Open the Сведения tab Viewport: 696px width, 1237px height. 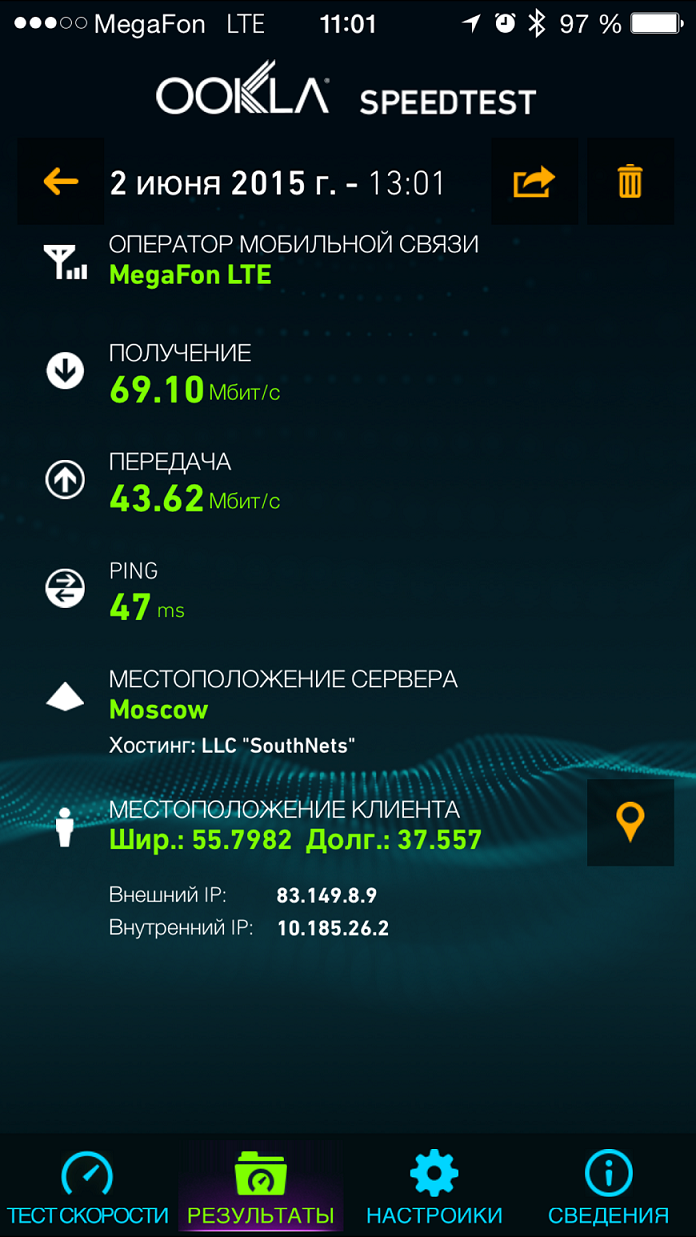[x=608, y=1187]
